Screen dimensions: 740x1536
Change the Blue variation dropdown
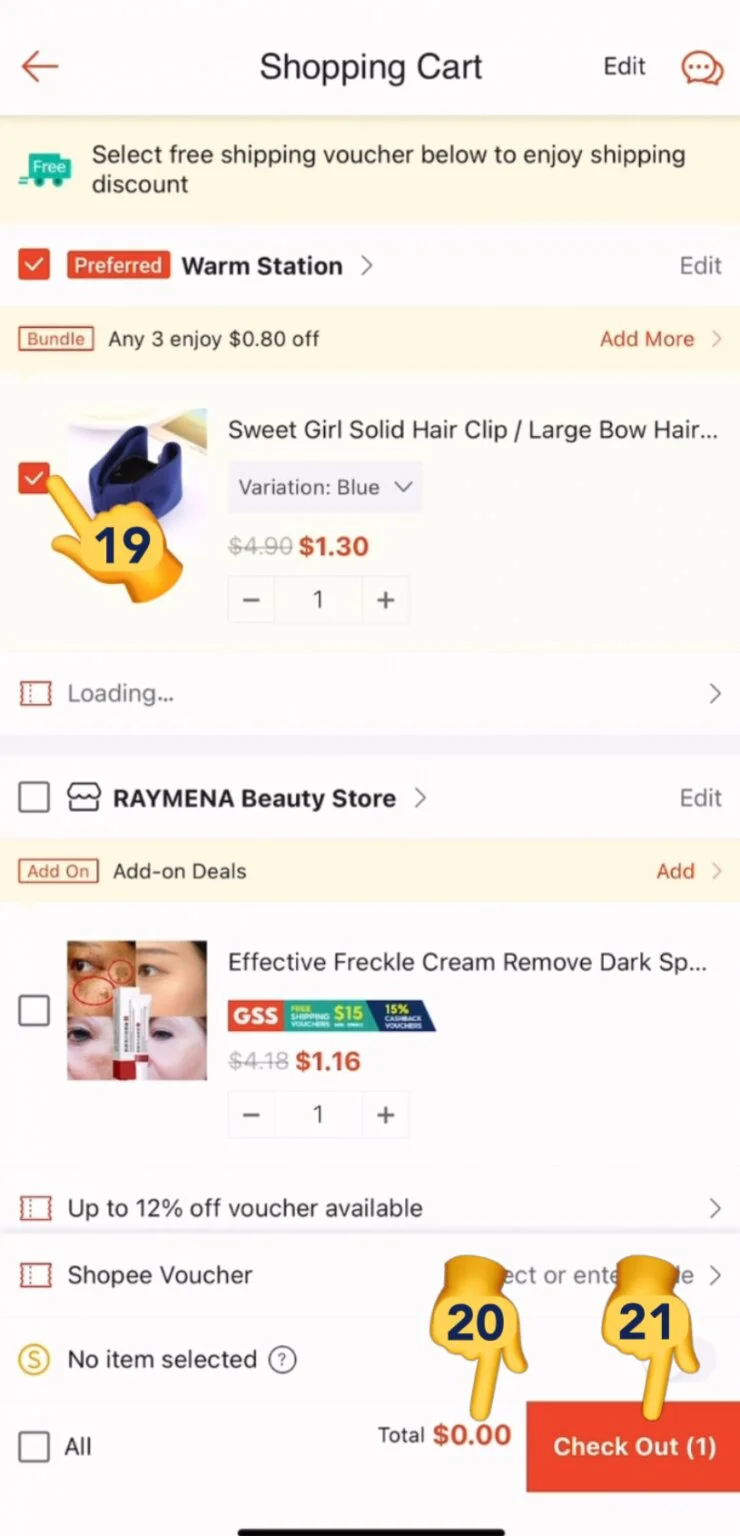(x=324, y=488)
